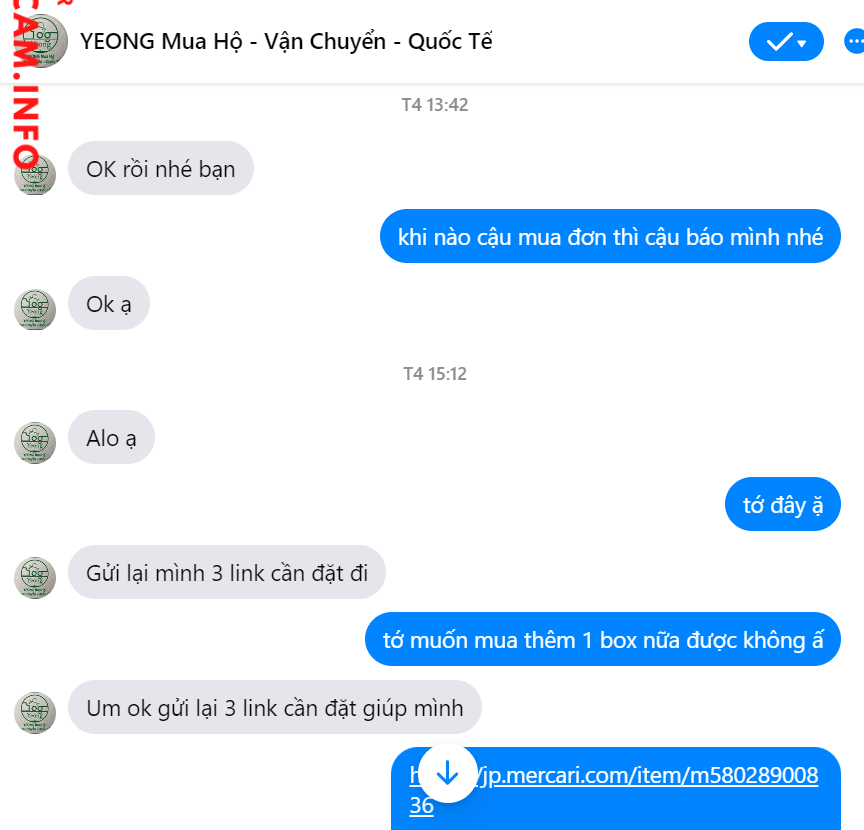864x830 pixels.
Task: Open the jp.mercari.com item link
Action: (640, 777)
